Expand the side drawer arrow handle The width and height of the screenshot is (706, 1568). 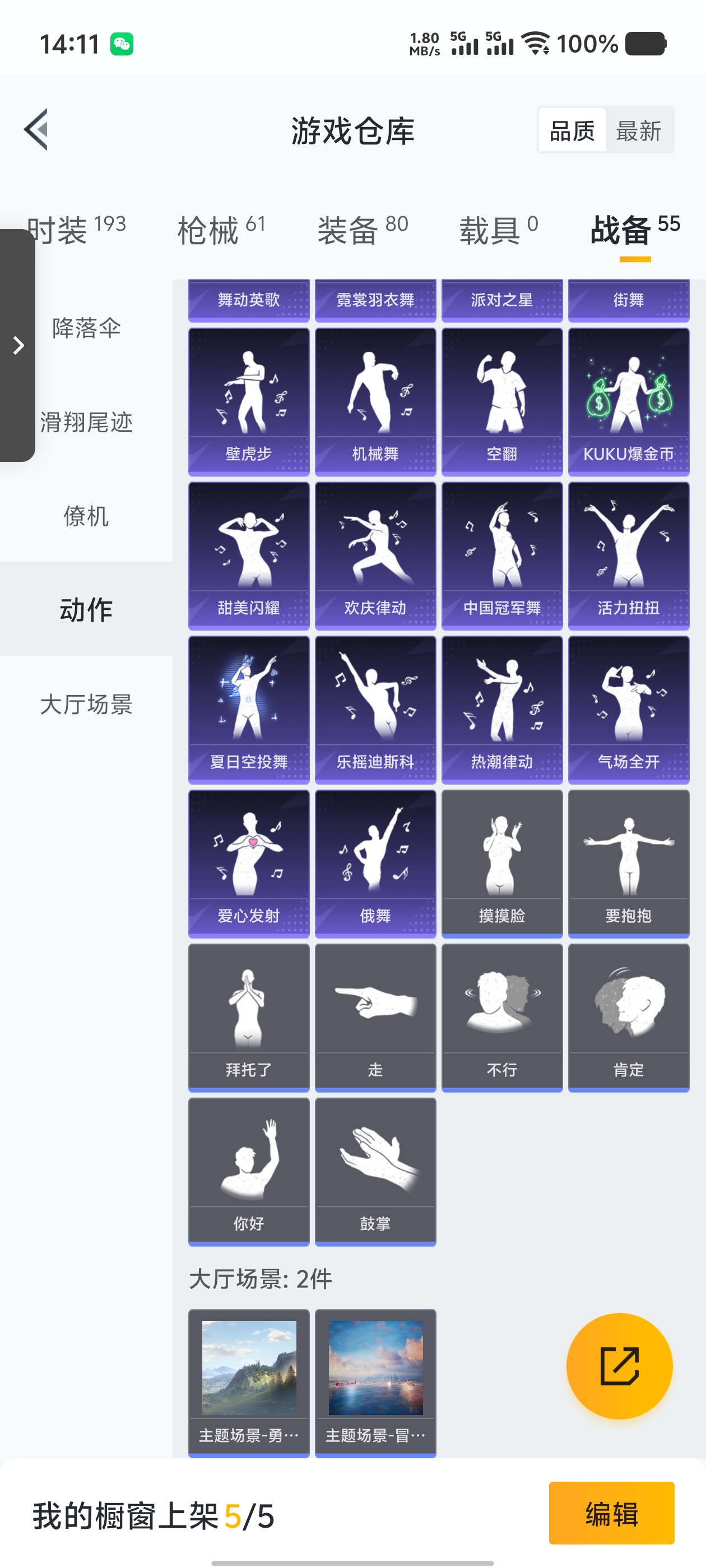[x=18, y=345]
